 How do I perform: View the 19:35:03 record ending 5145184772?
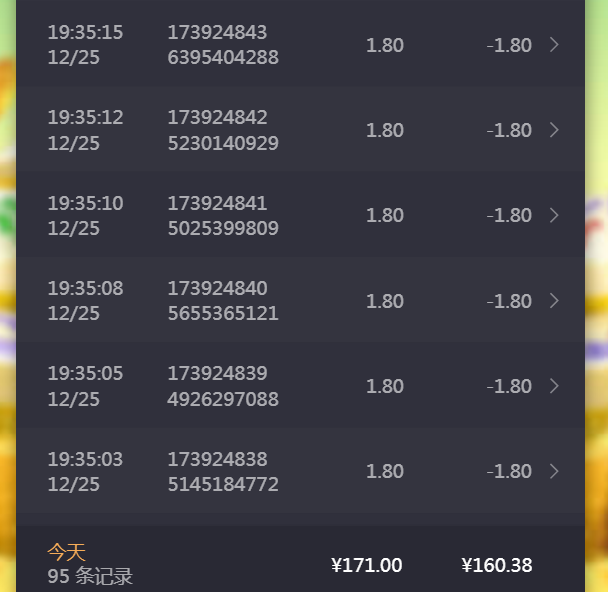[x=300, y=471]
